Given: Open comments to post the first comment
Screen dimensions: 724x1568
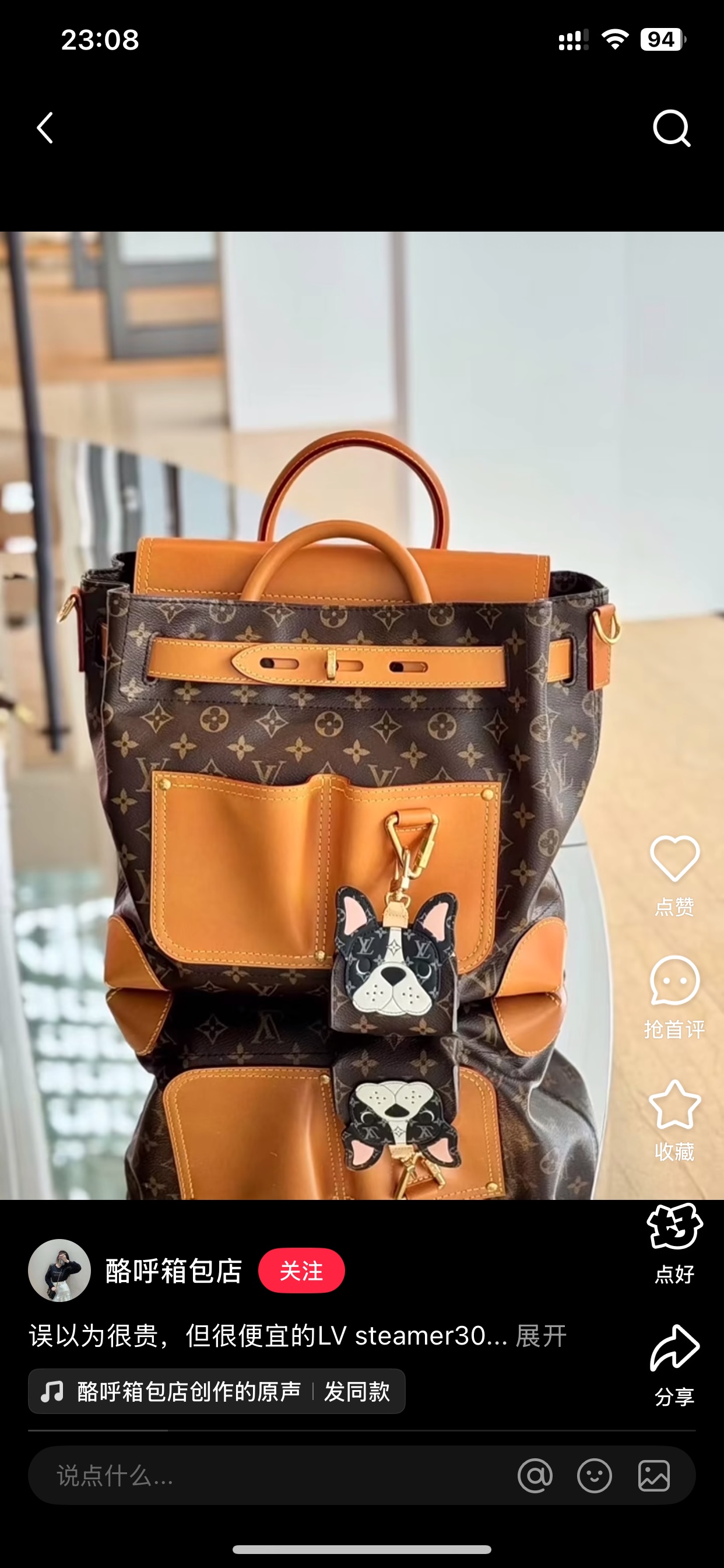Looking at the screenshot, I should click(674, 981).
